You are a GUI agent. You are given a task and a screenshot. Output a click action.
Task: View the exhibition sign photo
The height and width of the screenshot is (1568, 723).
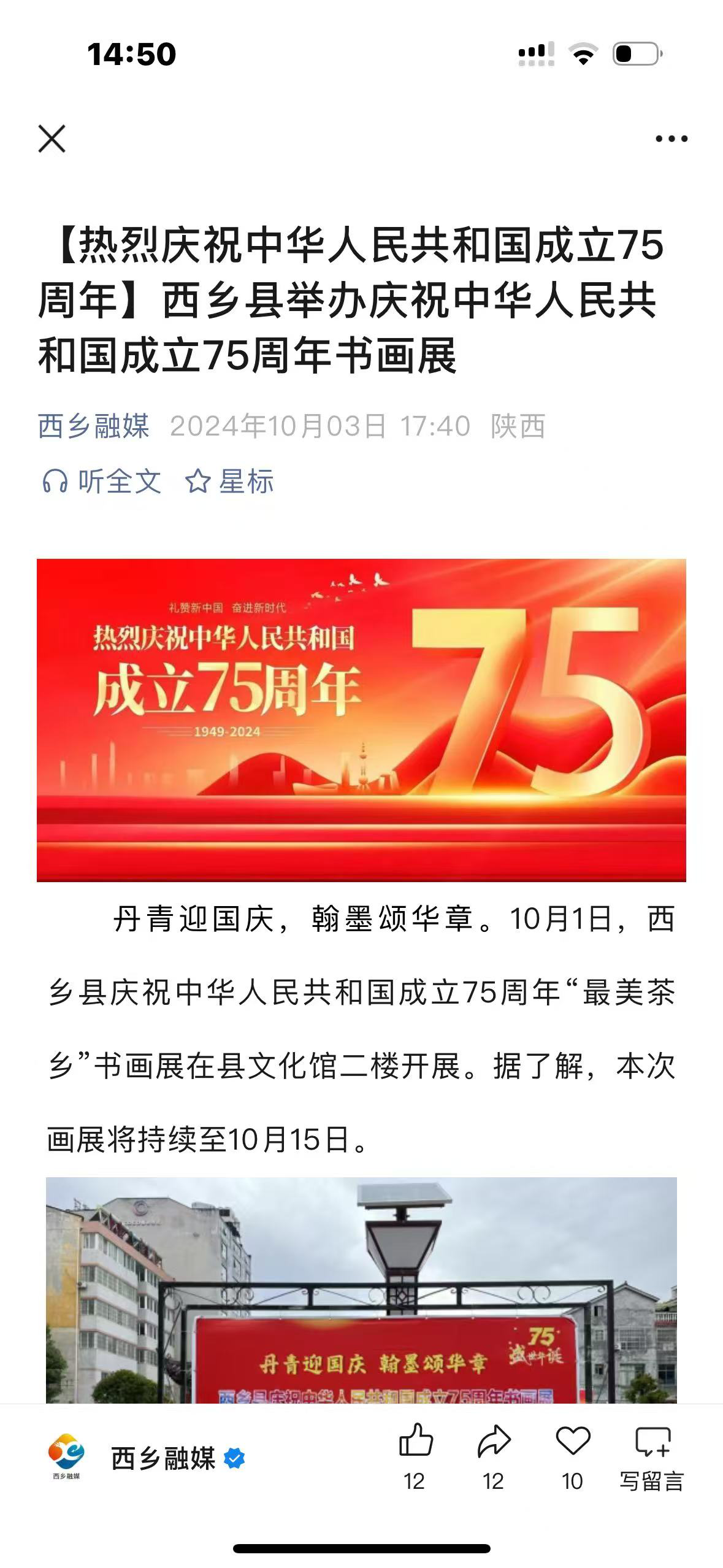[361, 1289]
